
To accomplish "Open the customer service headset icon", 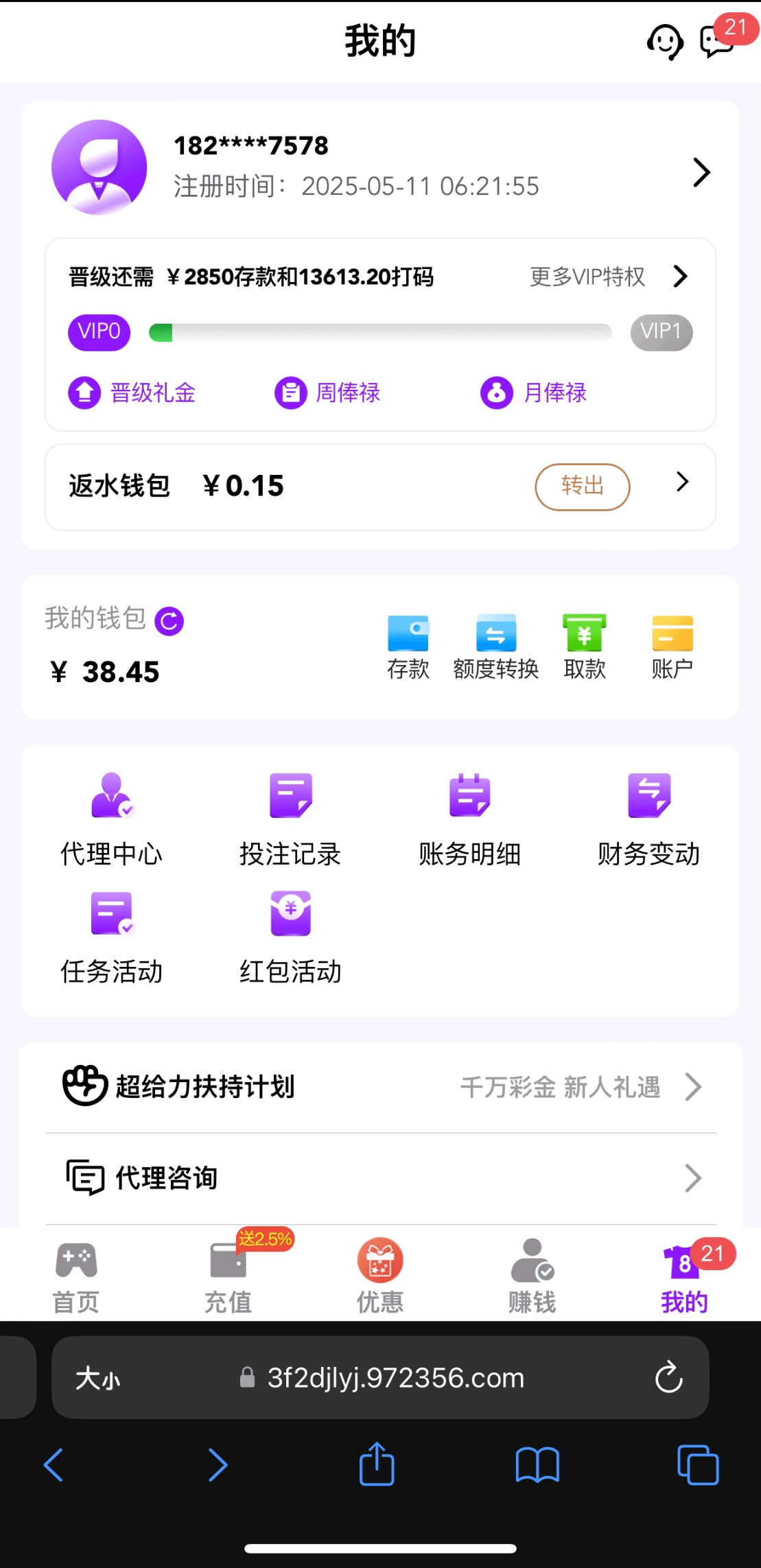I will [664, 43].
